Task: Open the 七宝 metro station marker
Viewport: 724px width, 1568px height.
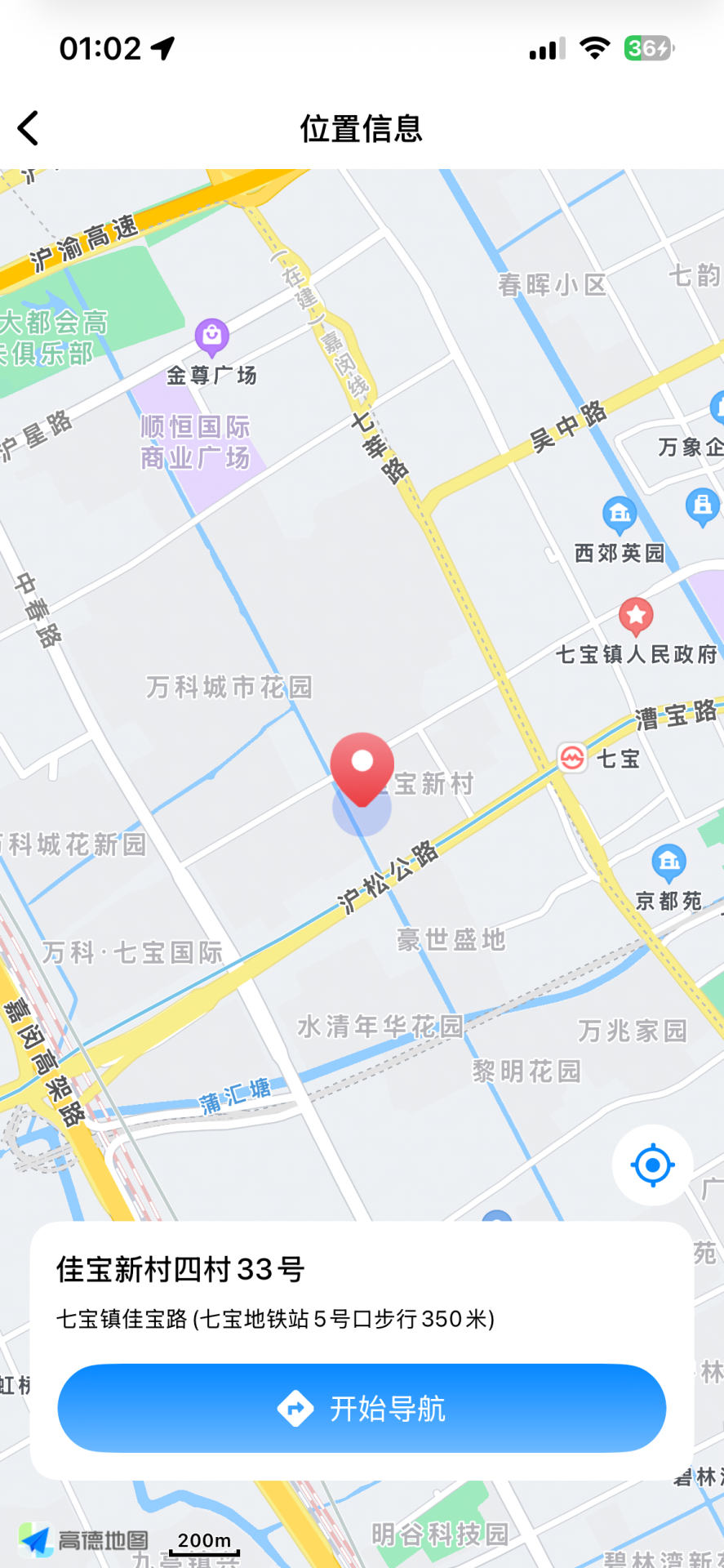Action: click(x=572, y=758)
